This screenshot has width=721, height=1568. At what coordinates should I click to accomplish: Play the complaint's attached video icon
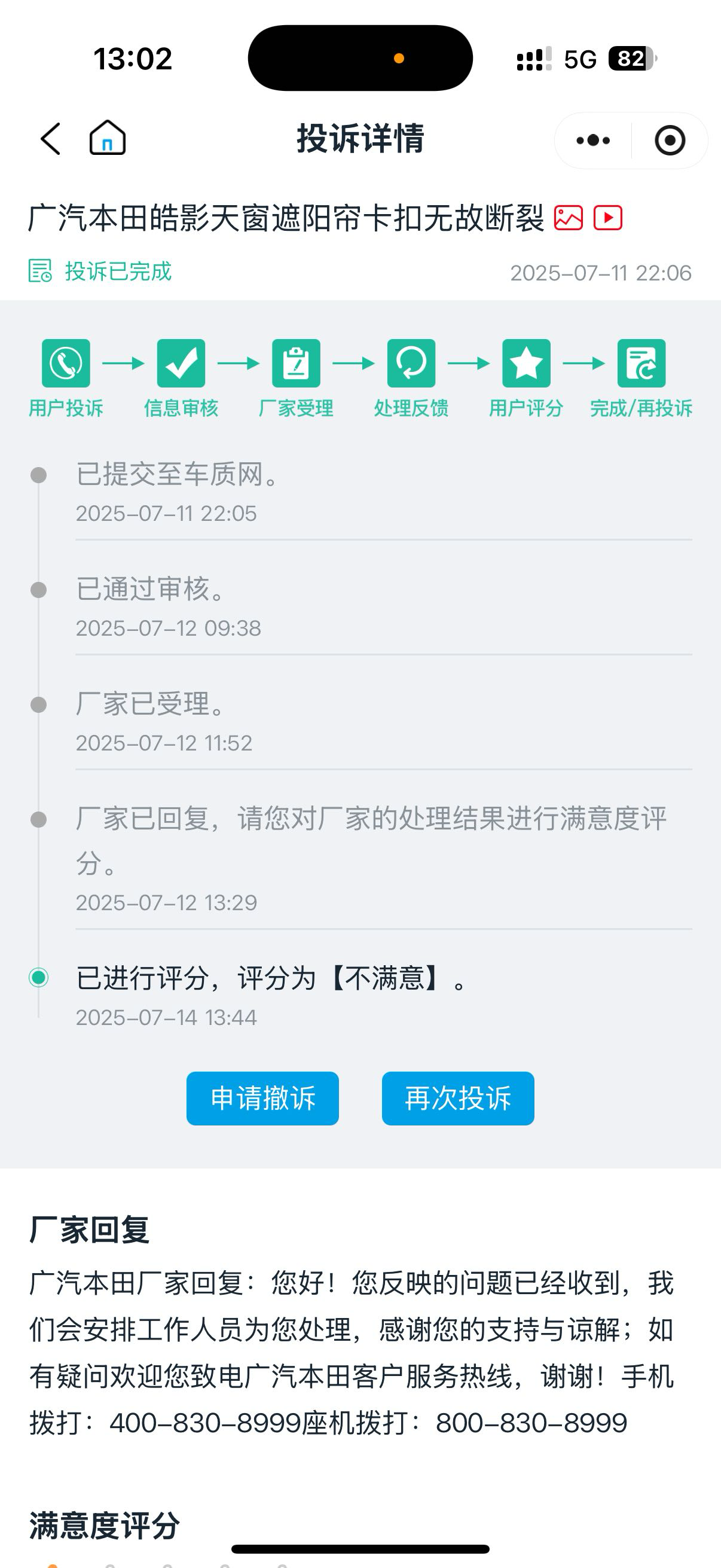point(608,218)
